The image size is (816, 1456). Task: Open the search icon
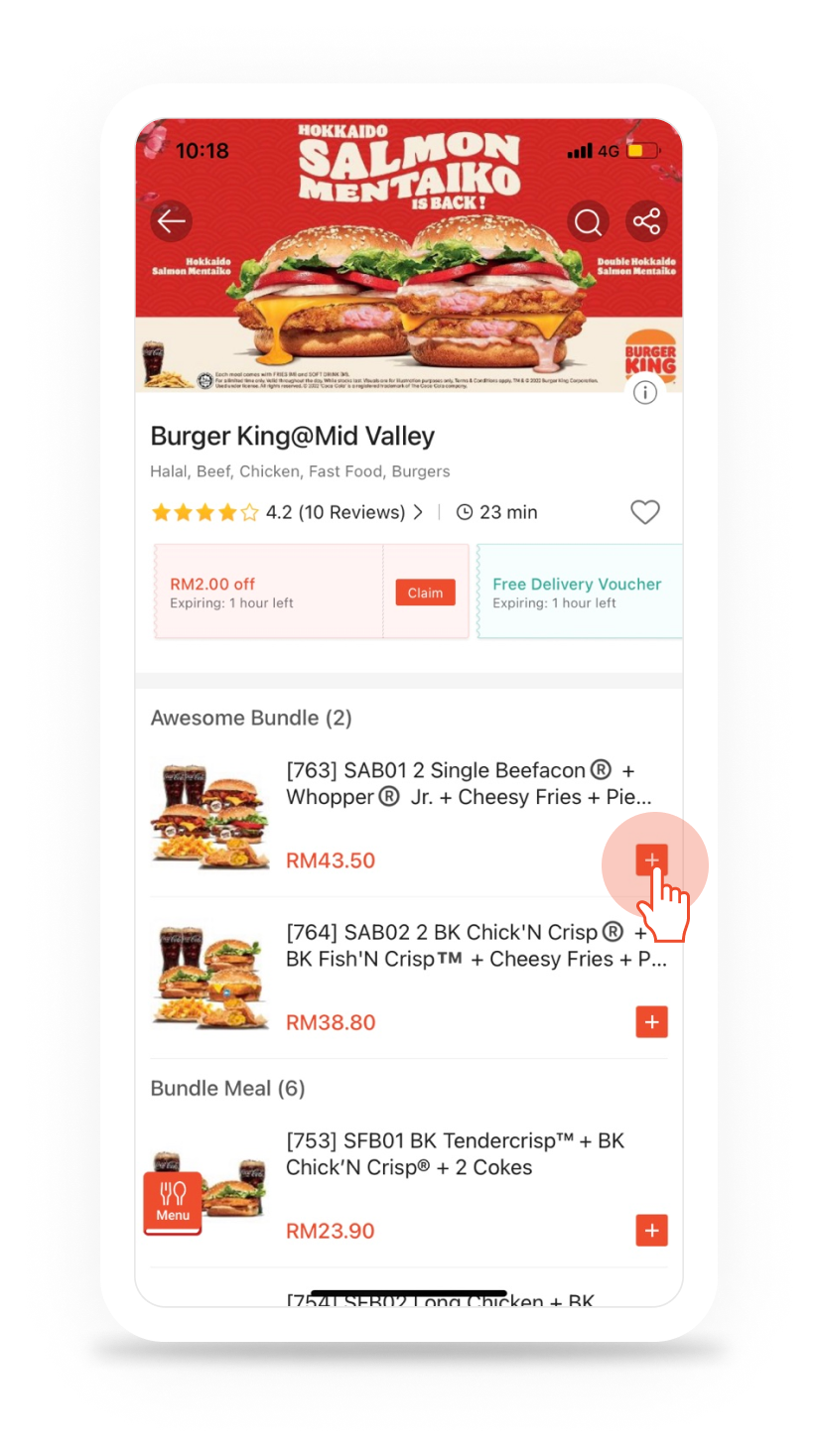click(588, 221)
